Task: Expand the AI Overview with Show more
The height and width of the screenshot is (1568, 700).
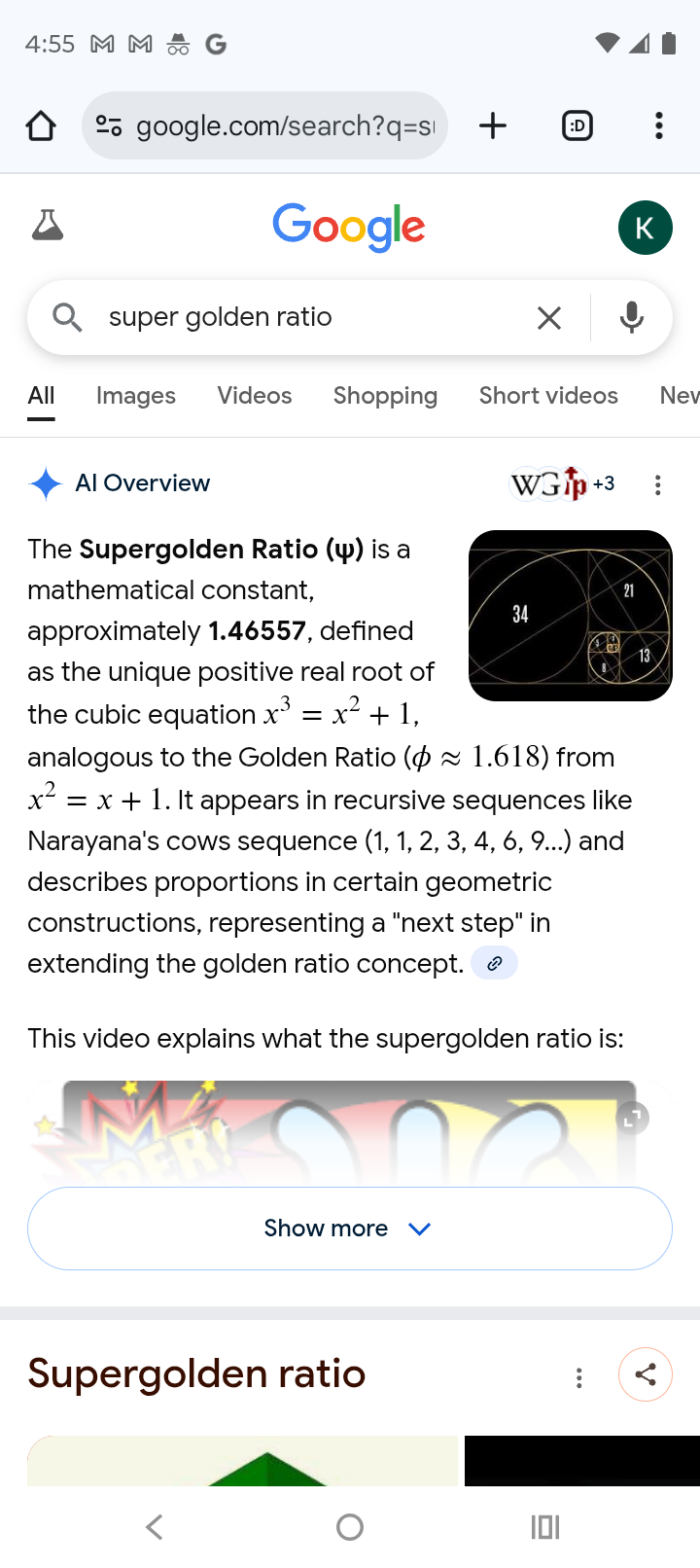Action: pos(350,1229)
